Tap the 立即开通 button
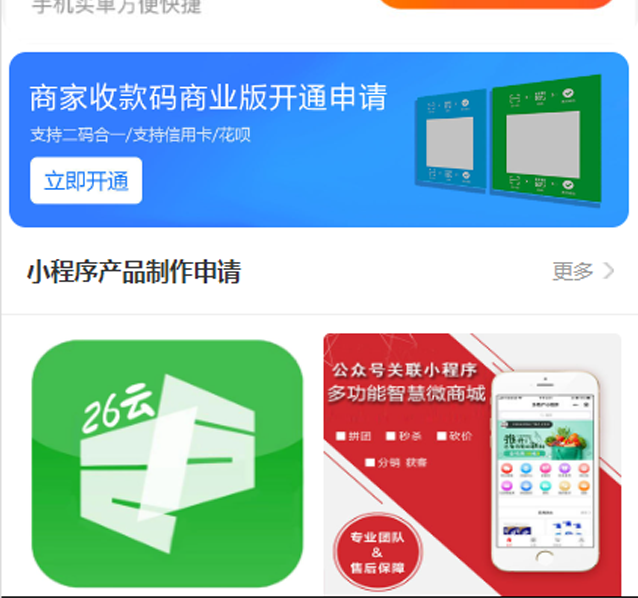Image resolution: width=638 pixels, height=598 pixels. [x=86, y=181]
